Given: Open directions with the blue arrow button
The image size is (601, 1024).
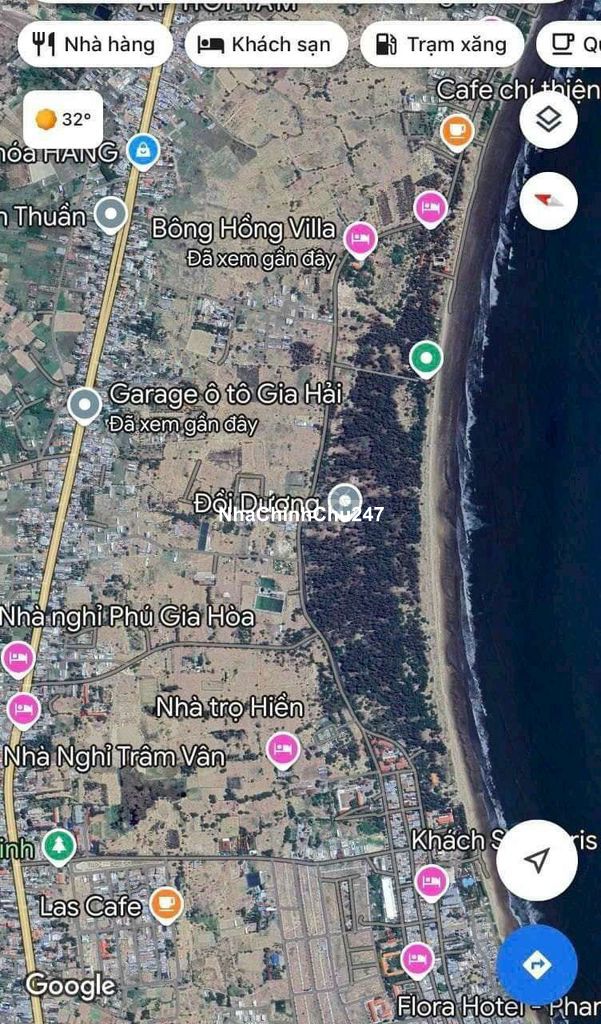Looking at the screenshot, I should tap(537, 964).
